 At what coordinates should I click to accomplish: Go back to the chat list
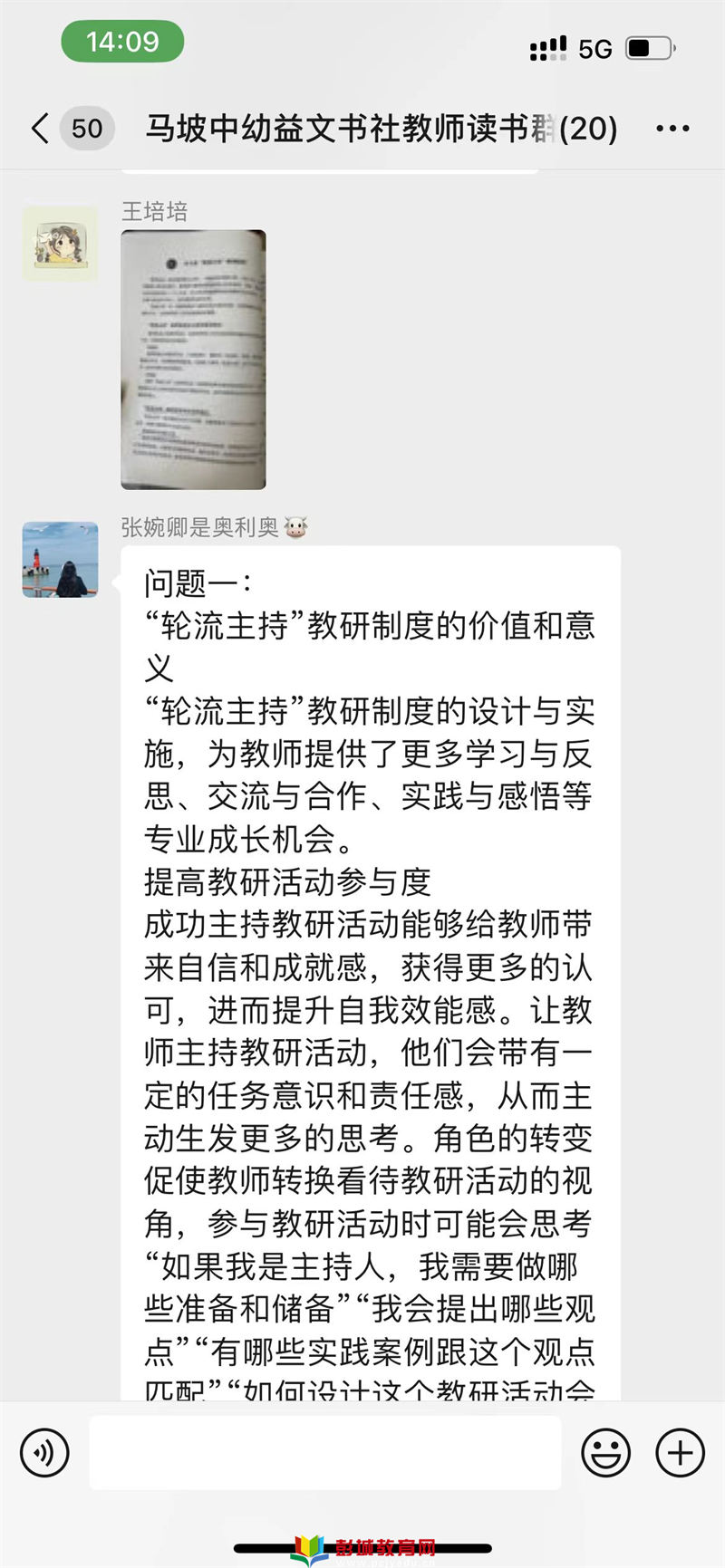41,129
